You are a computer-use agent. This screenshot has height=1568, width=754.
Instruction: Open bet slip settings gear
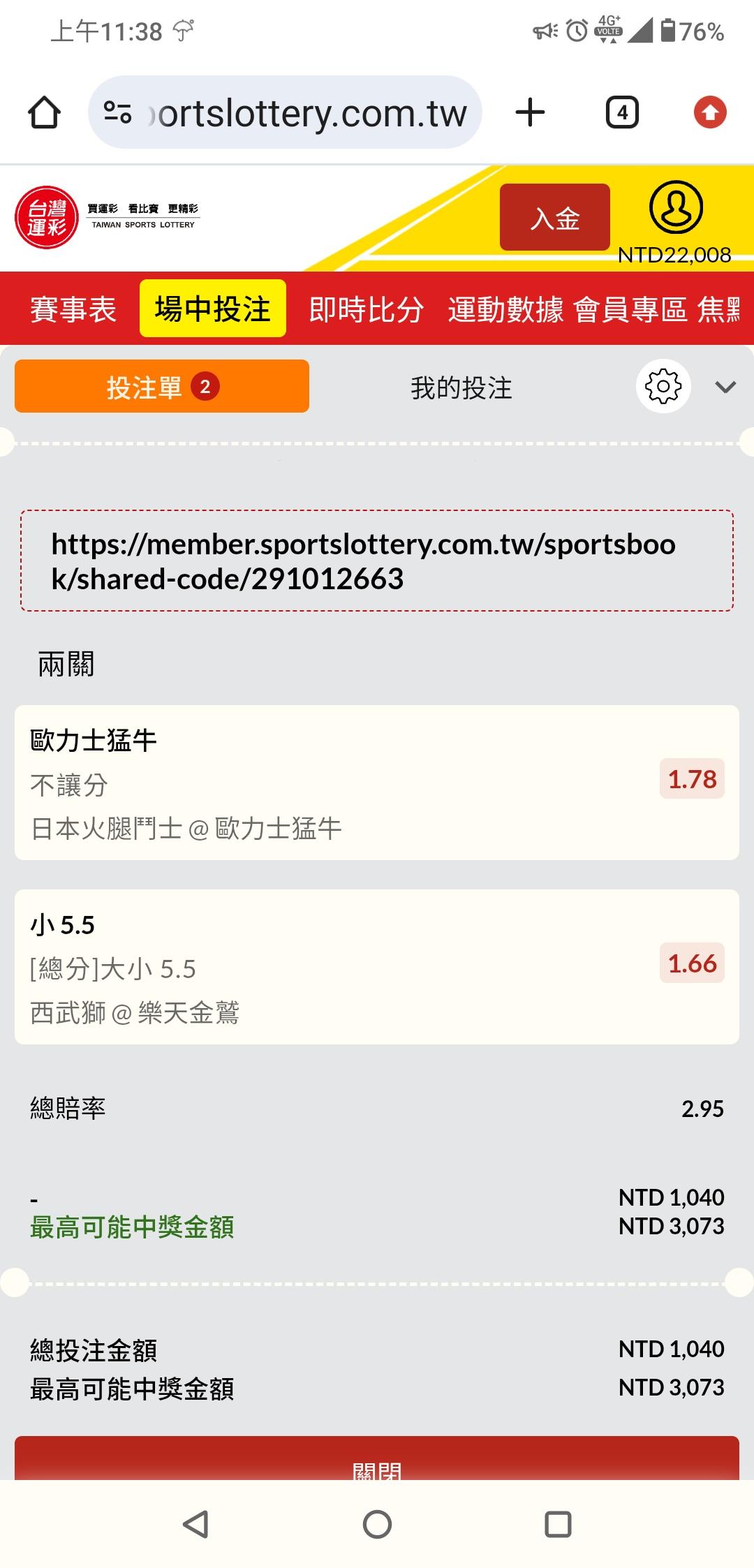[x=663, y=386]
